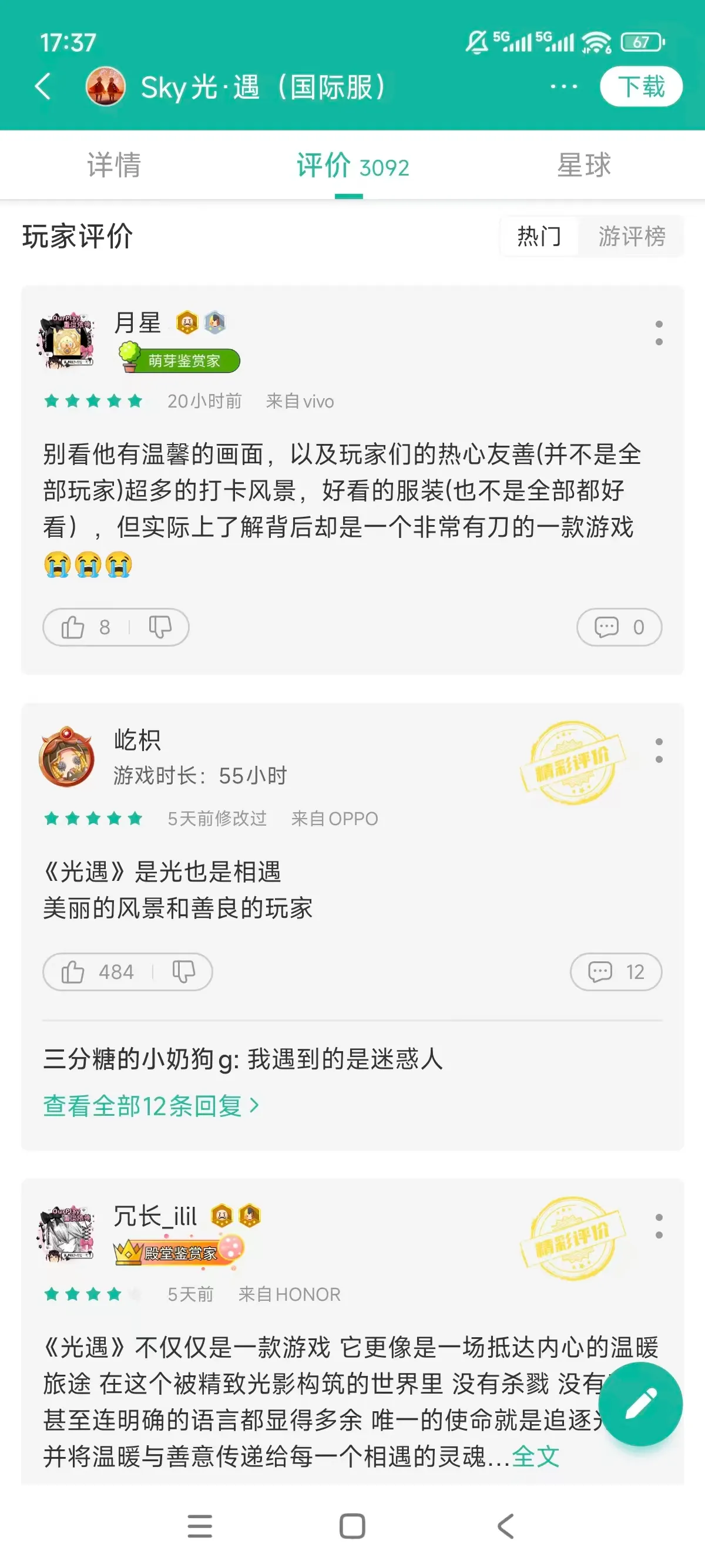The width and height of the screenshot is (705, 1568).
Task: Like 月星's review
Action: pos(73,627)
